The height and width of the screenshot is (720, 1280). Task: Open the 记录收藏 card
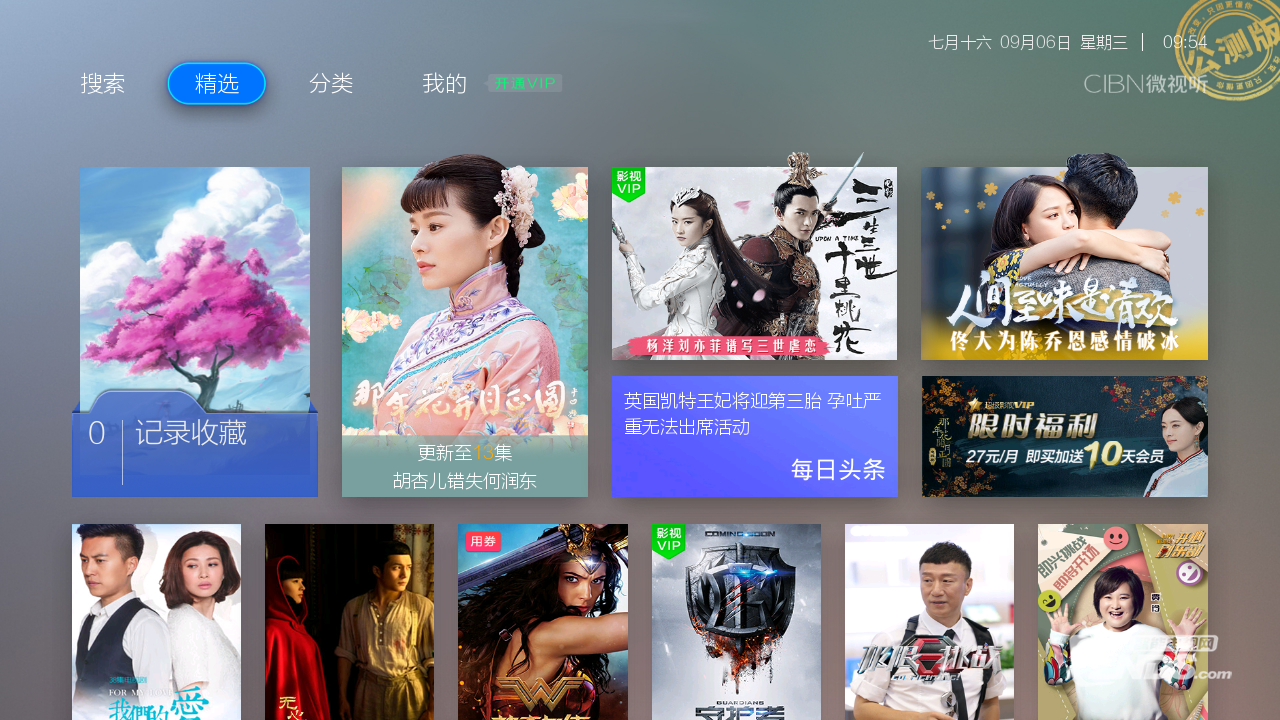195,332
